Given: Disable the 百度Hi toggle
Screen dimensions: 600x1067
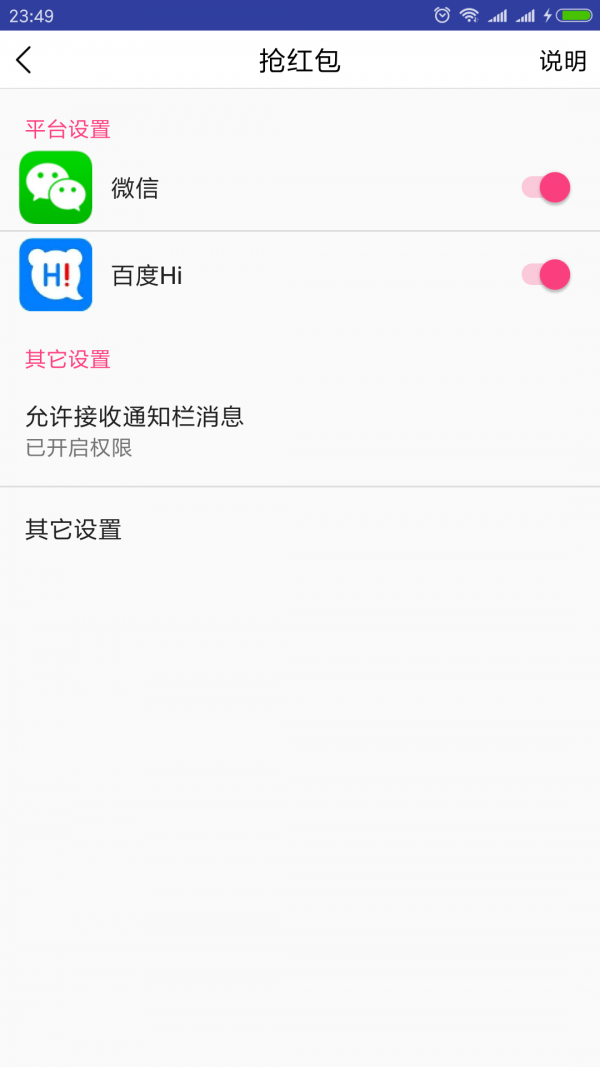Looking at the screenshot, I should [x=546, y=275].
